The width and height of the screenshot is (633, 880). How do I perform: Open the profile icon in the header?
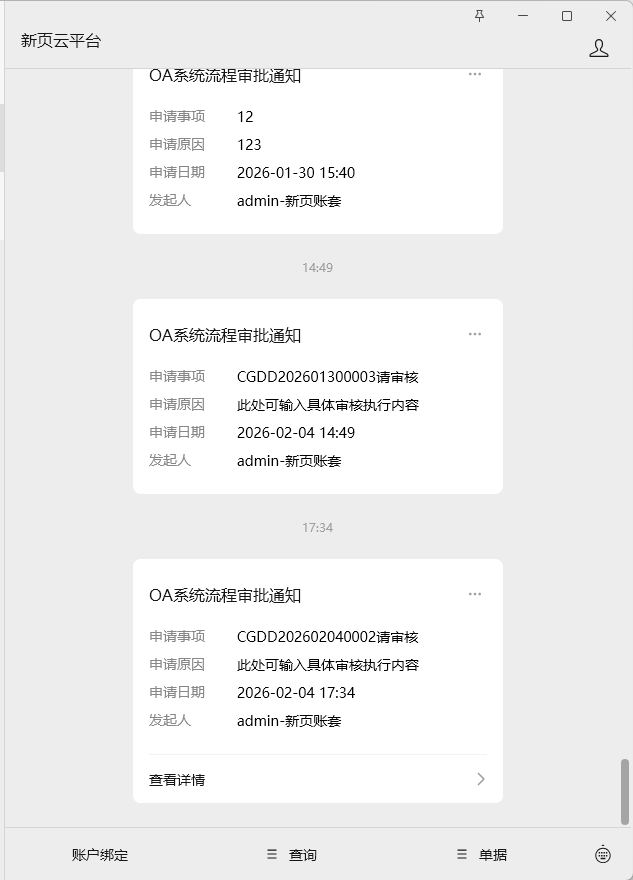click(x=599, y=47)
